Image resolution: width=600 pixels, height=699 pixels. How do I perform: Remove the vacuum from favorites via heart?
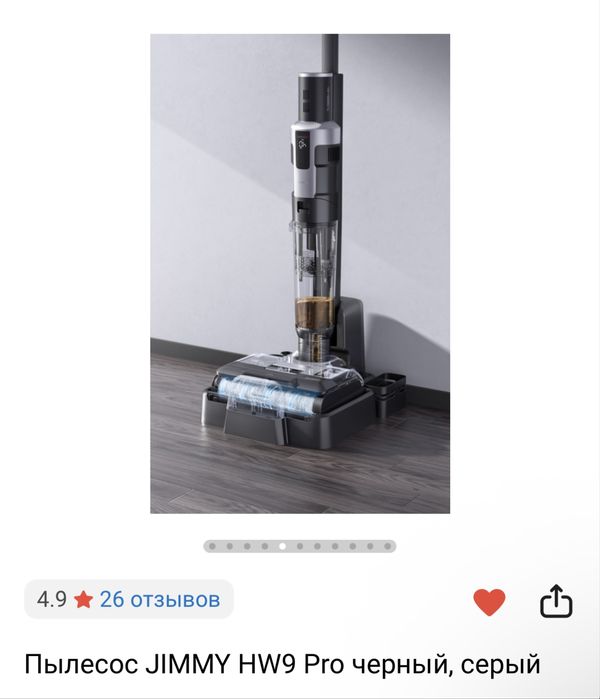[x=489, y=602]
